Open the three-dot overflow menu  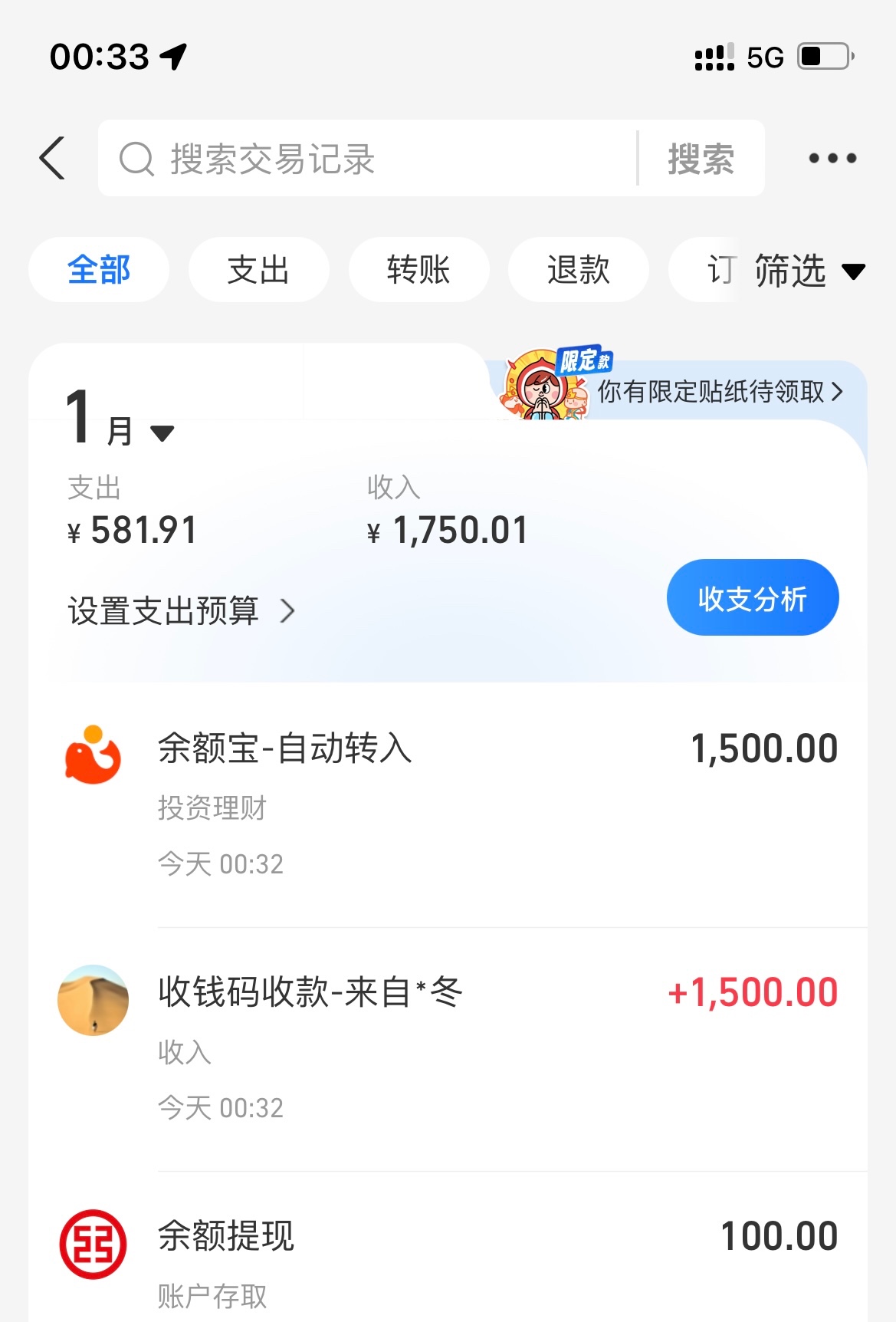(832, 159)
